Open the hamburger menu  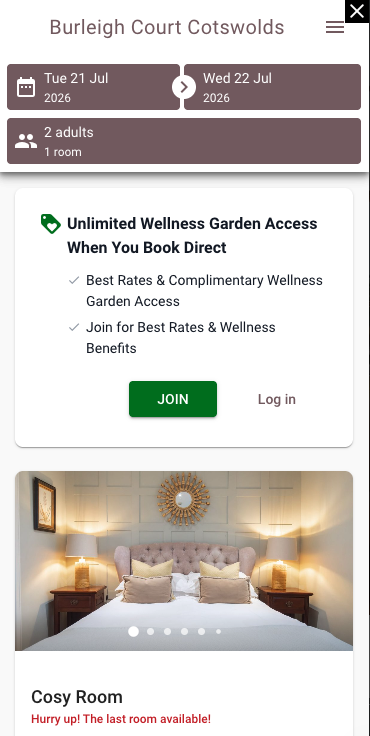click(x=335, y=28)
